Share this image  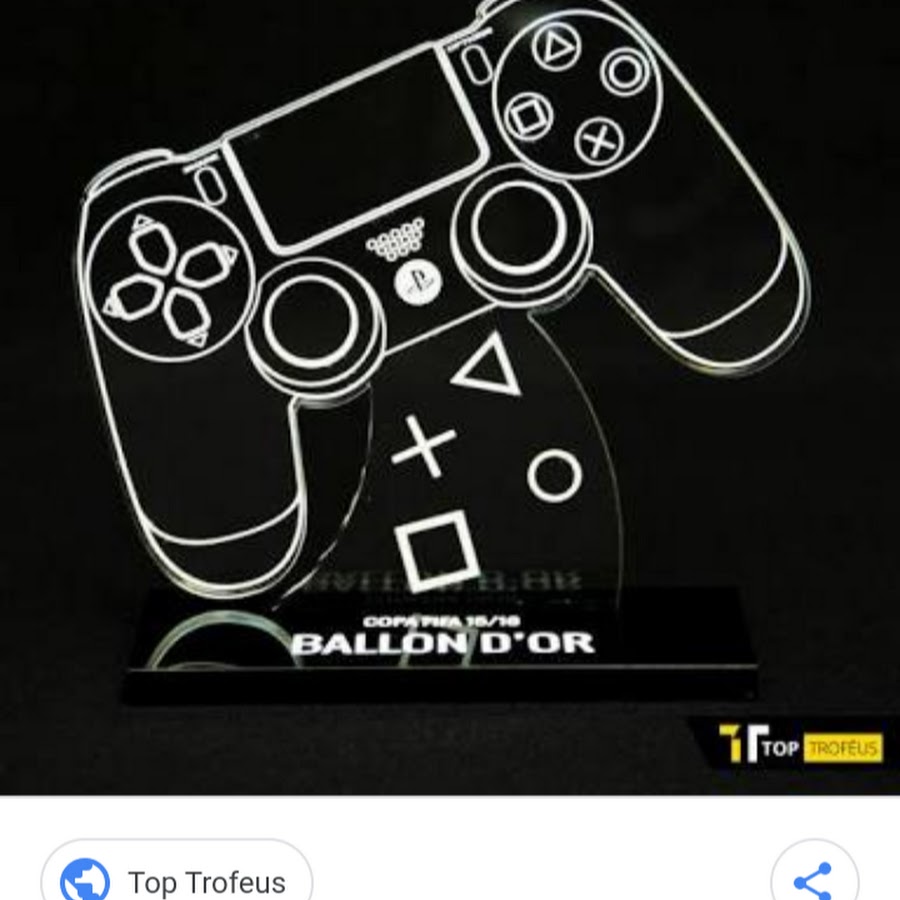(813, 880)
